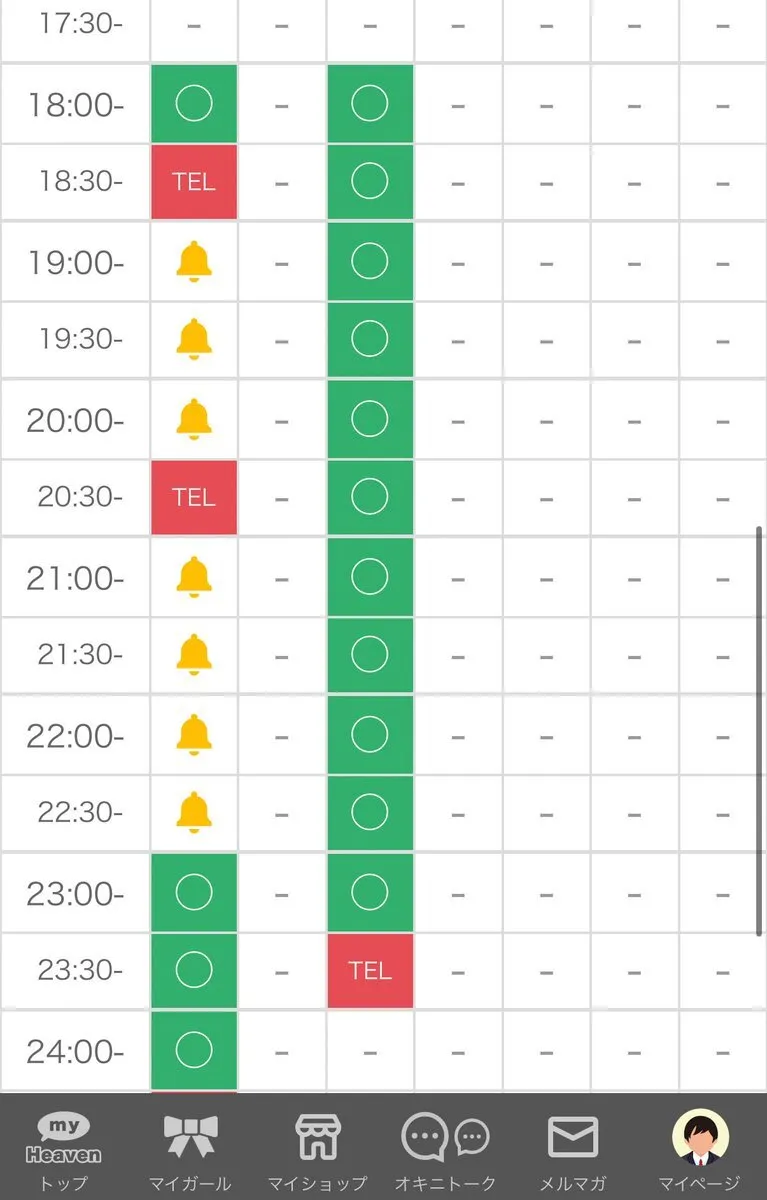Select the bell at 22:30

pyautogui.click(x=194, y=812)
